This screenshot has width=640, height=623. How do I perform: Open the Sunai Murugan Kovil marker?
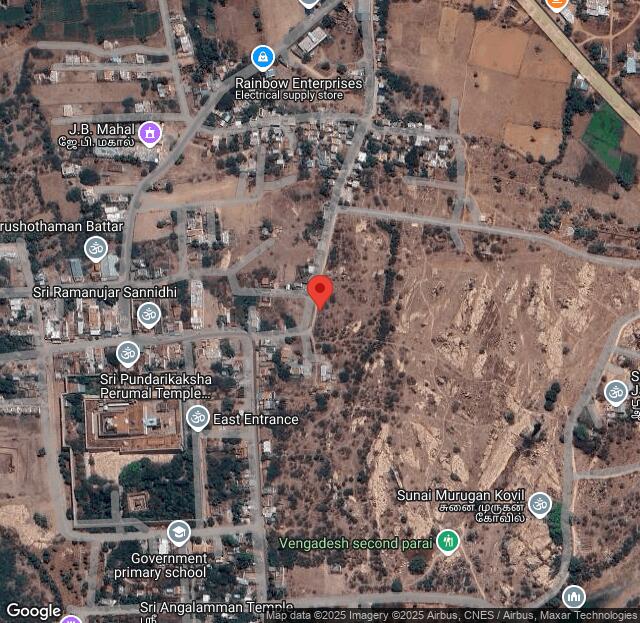pos(540,505)
